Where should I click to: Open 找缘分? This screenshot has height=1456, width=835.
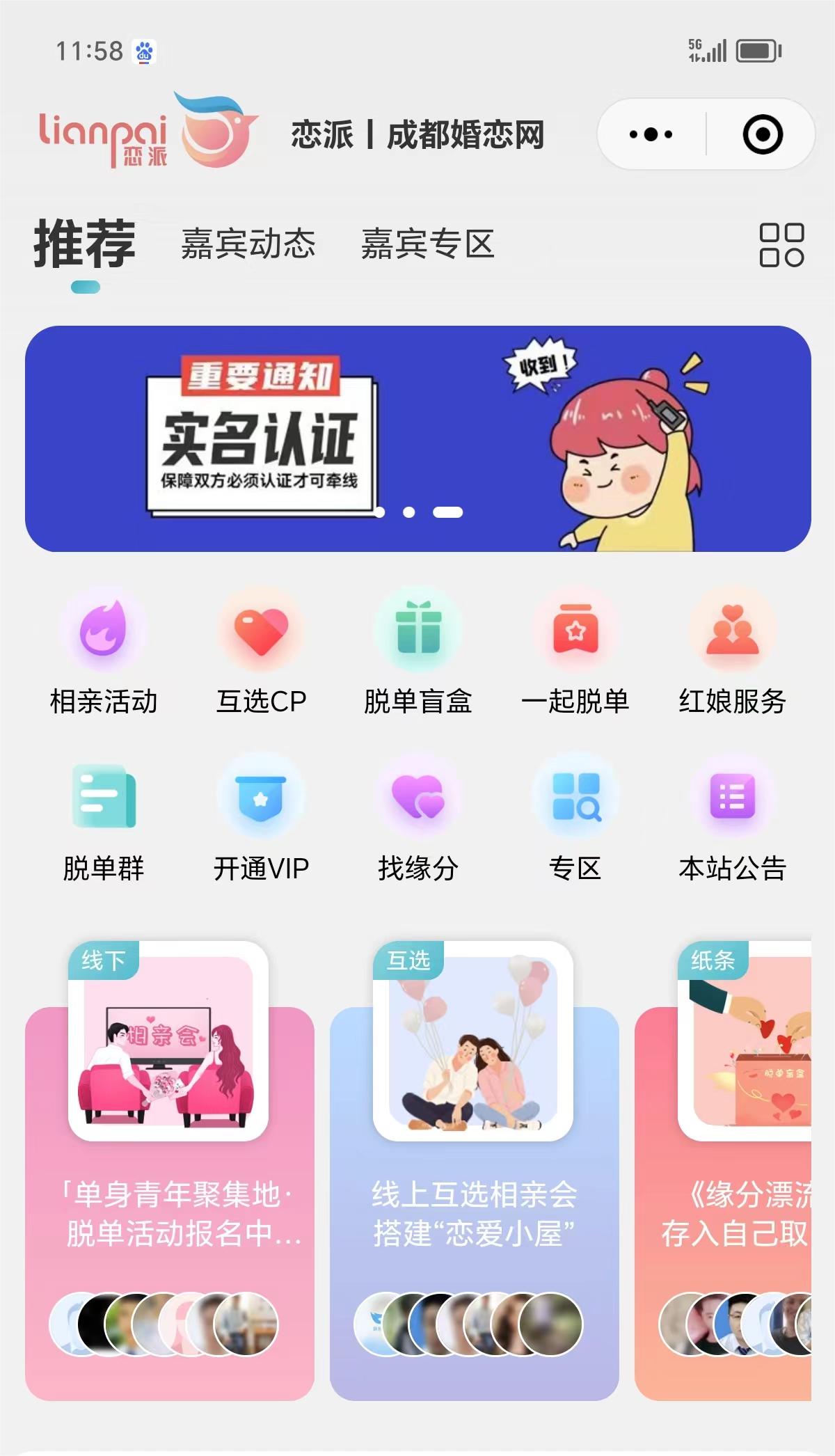click(x=418, y=821)
